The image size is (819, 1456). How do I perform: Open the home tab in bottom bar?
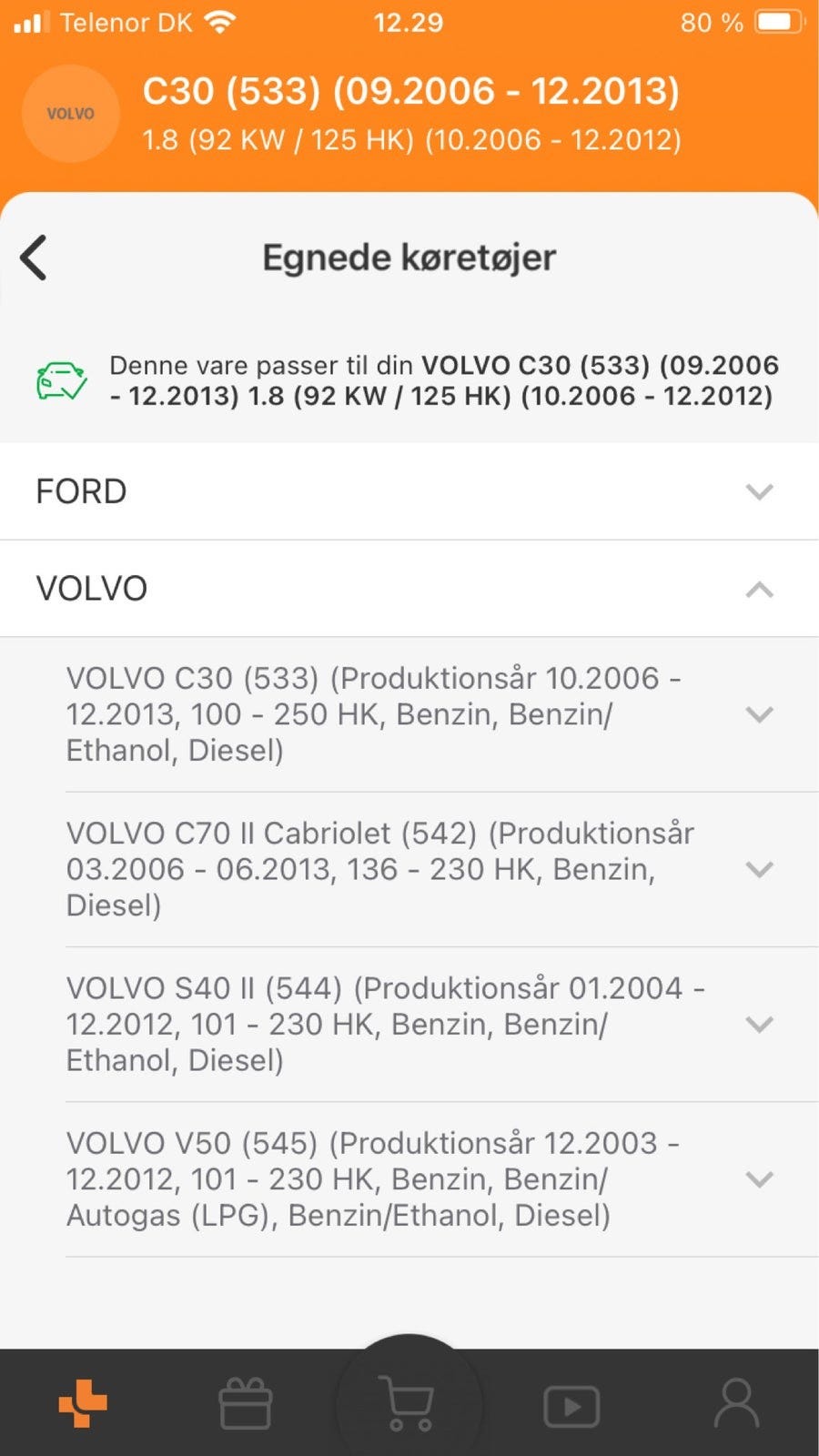(83, 1403)
